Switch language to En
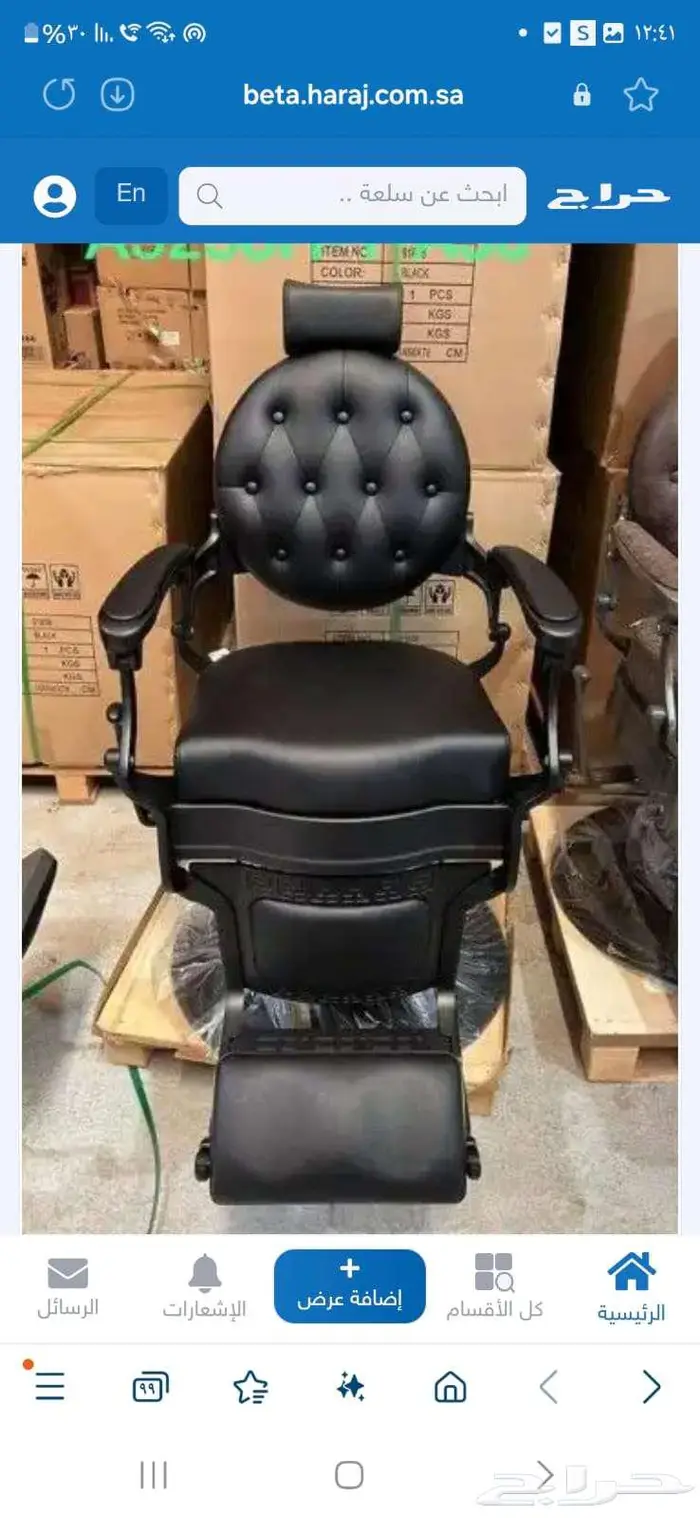This screenshot has width=700, height=1518. 131,194
